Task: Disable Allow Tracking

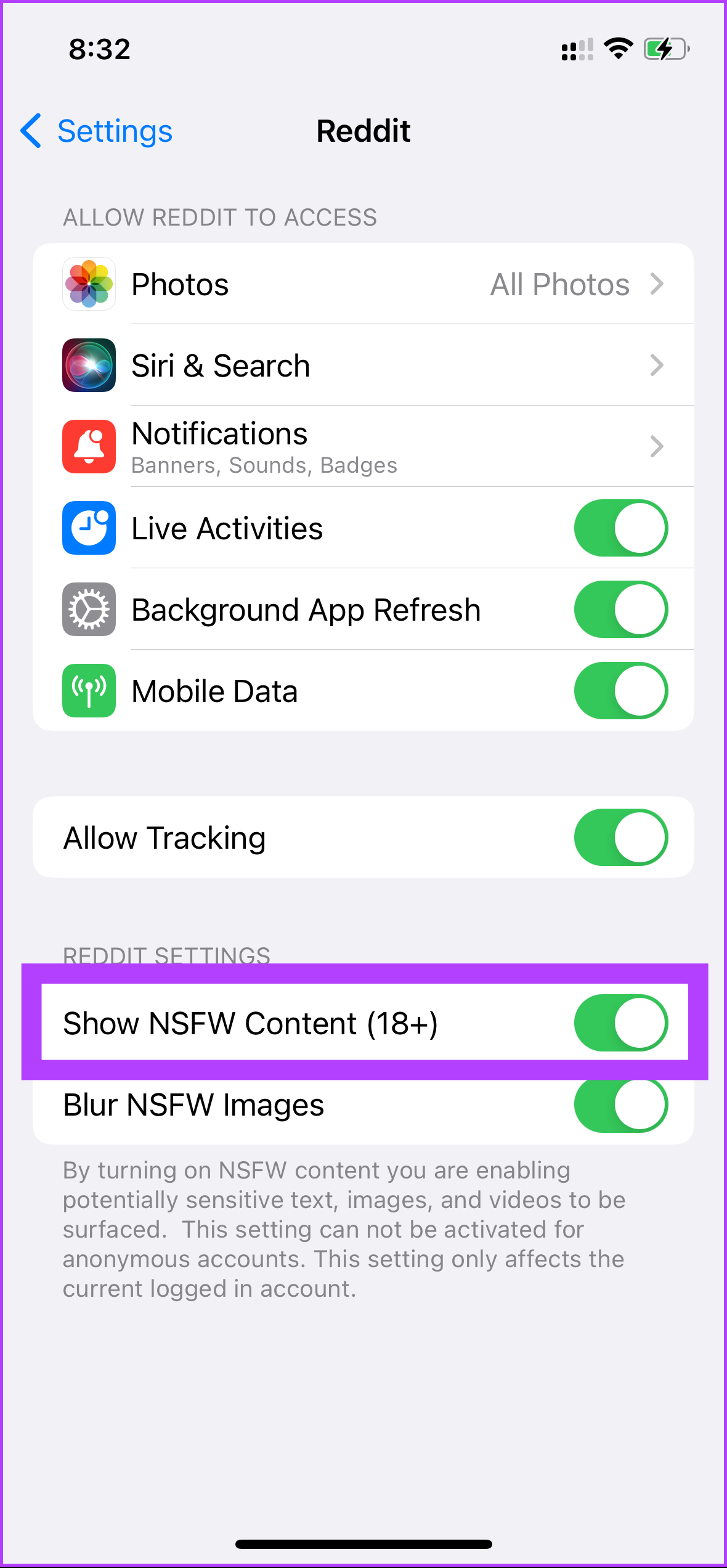Action: click(x=621, y=838)
